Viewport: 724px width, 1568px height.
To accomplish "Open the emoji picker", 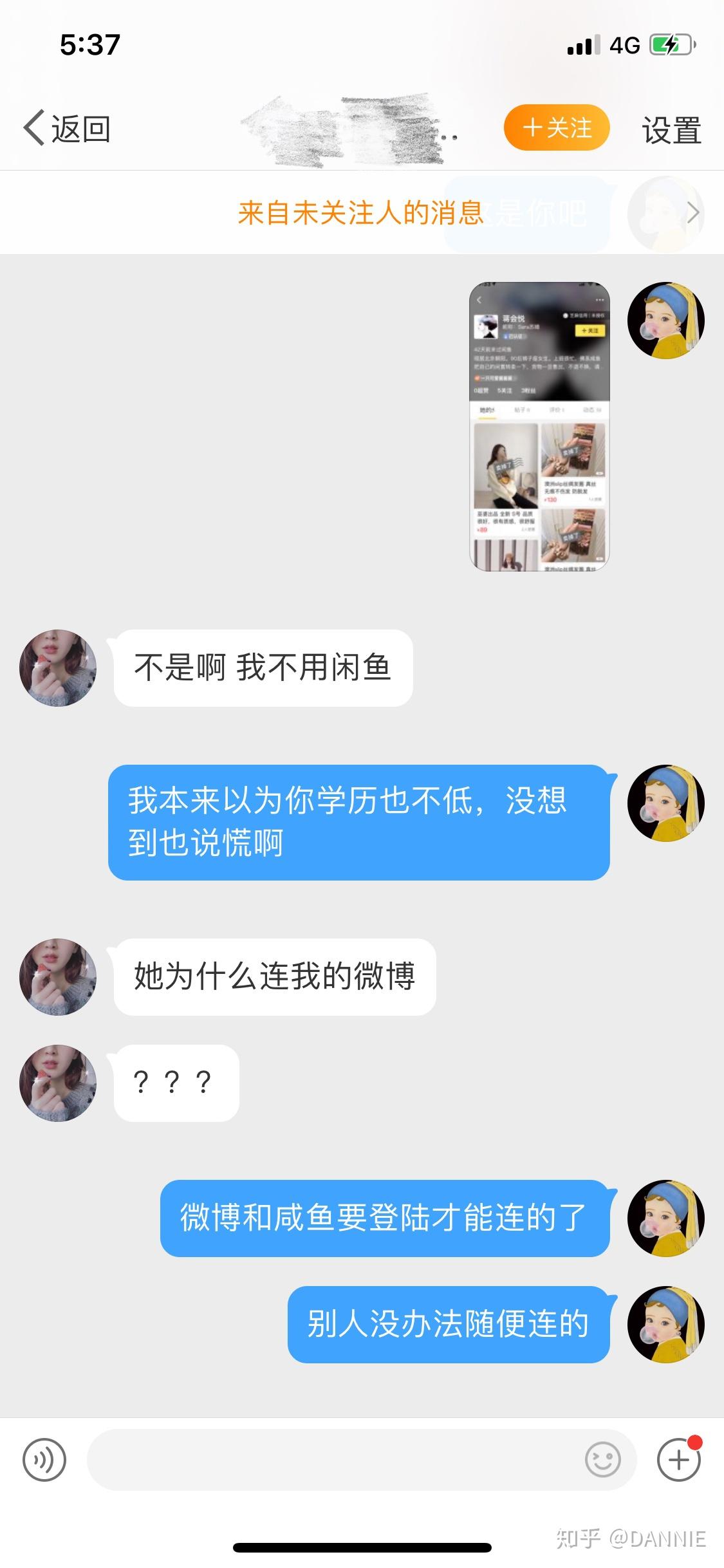I will [603, 1461].
